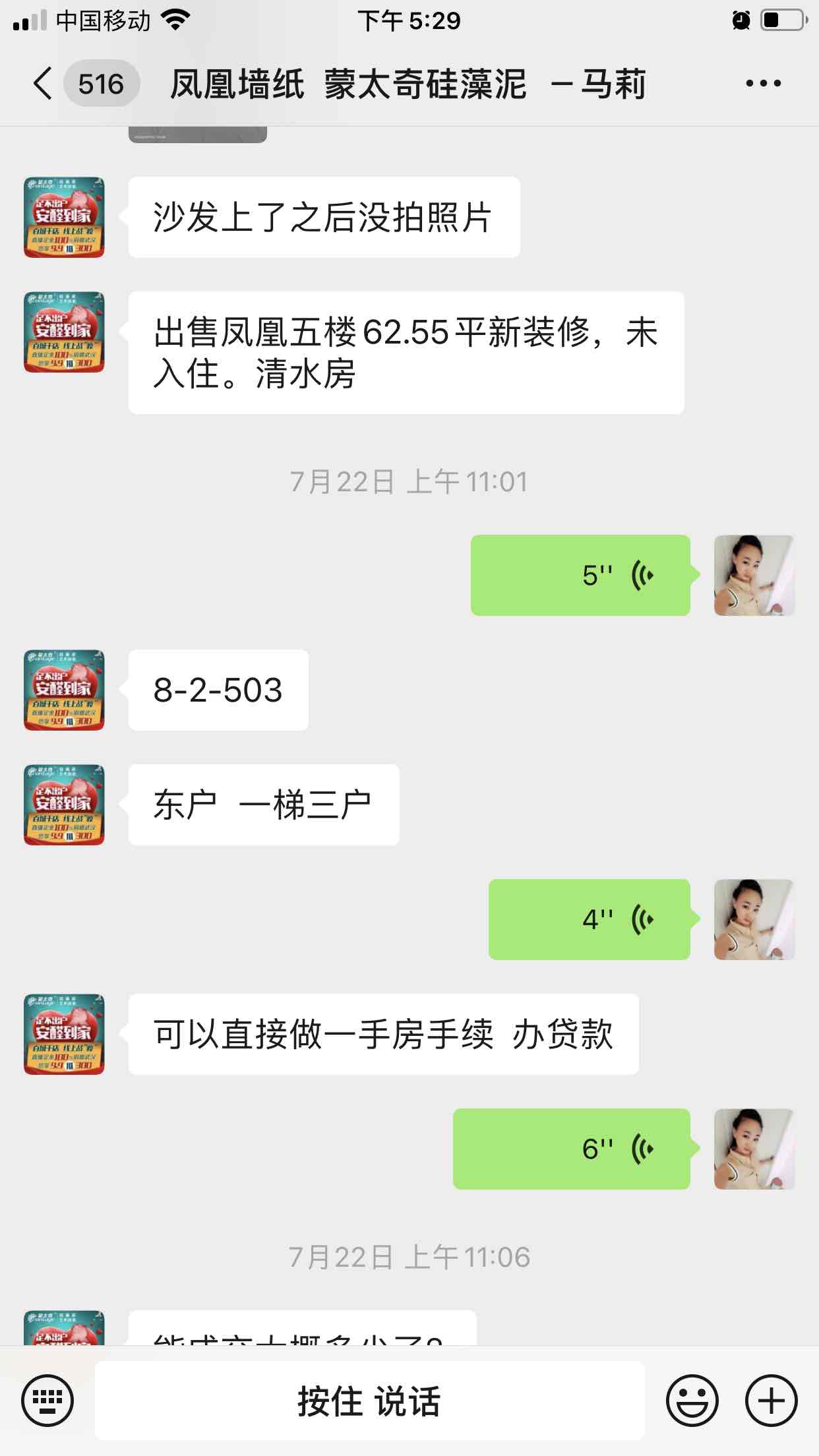Open contact avatar beside 沙发上了之后没拍照片
The width and height of the screenshot is (819, 1456).
click(64, 217)
